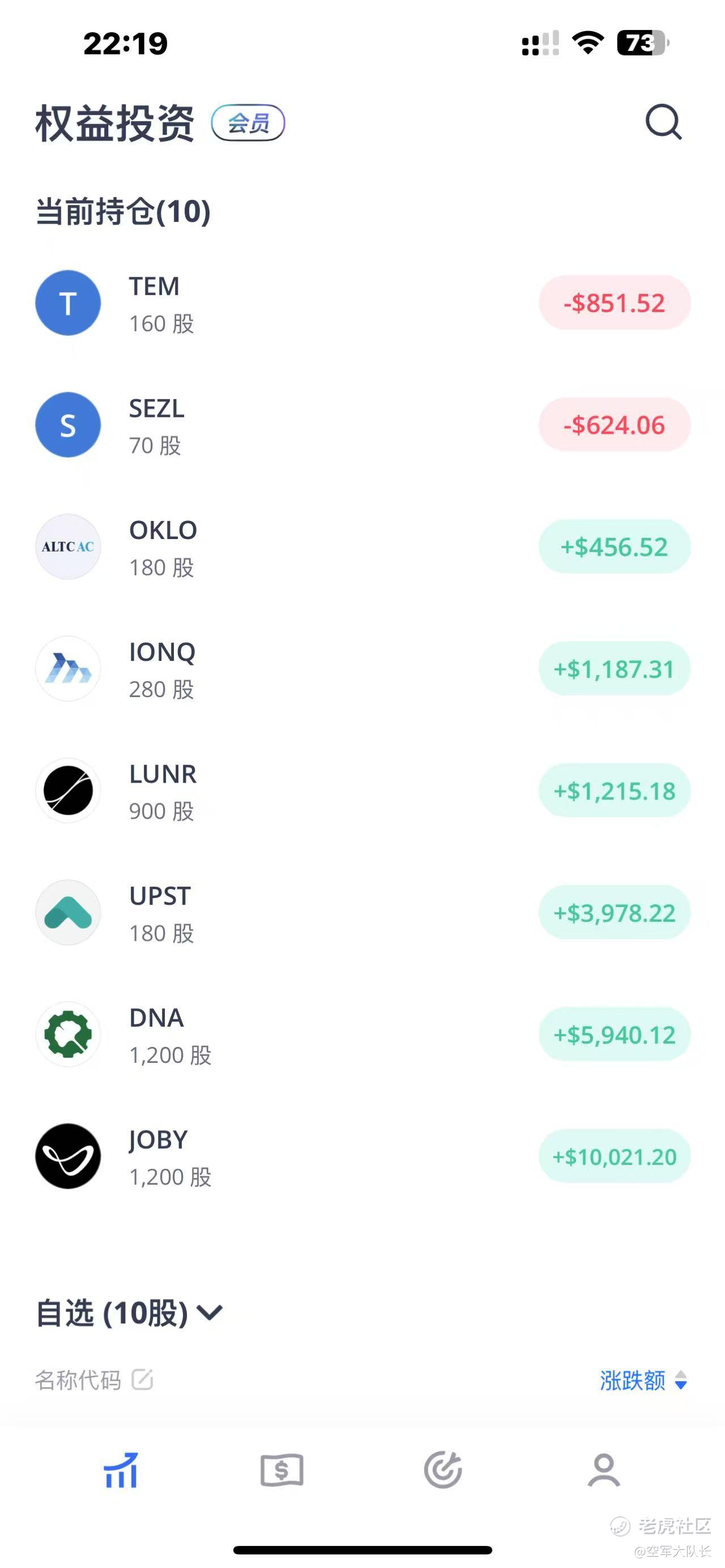View OKLO position details
Image resolution: width=725 pixels, height=1568 pixels.
[x=362, y=546]
